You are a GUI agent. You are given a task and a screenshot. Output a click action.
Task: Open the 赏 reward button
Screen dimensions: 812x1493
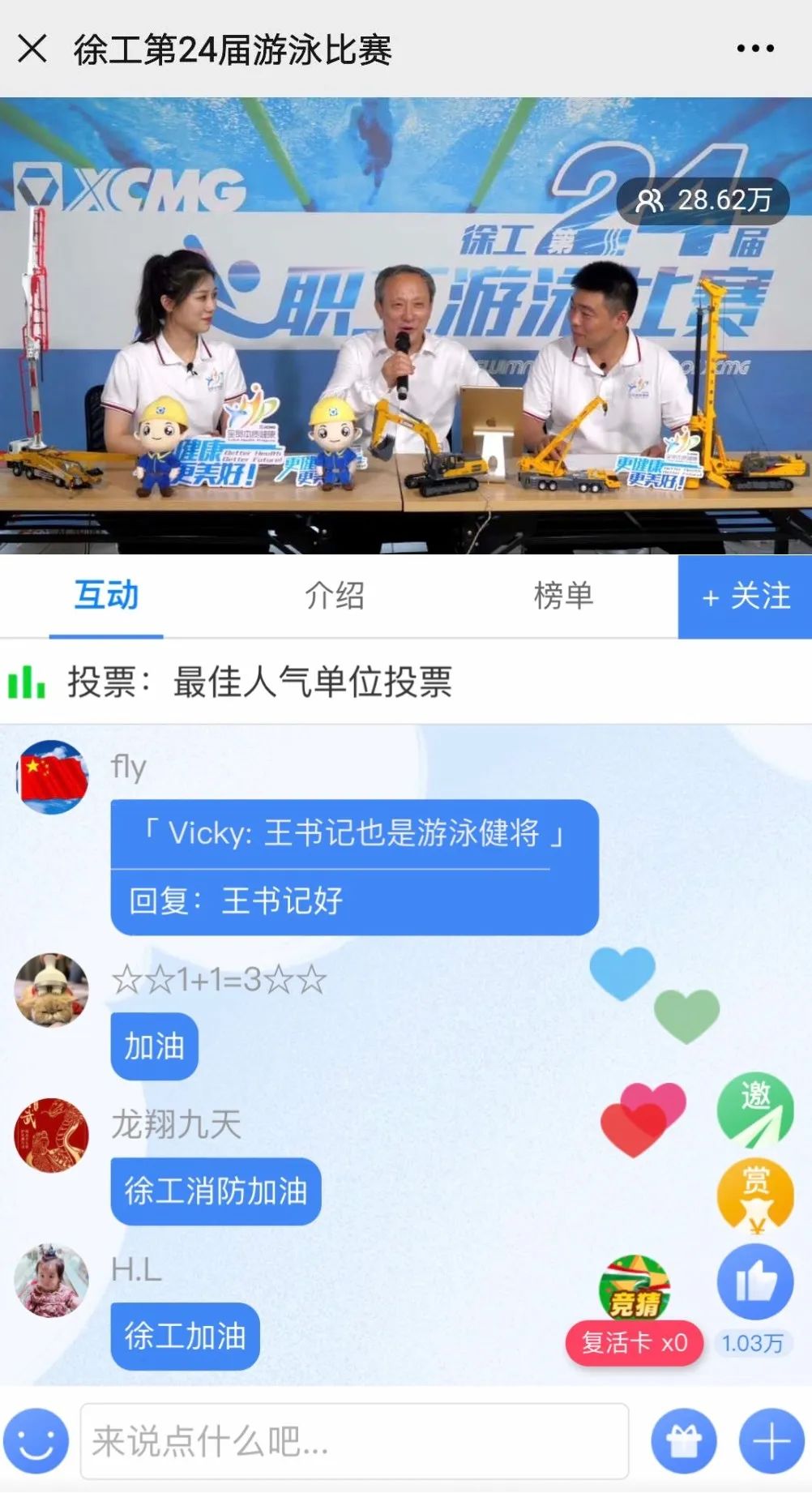755,1193
